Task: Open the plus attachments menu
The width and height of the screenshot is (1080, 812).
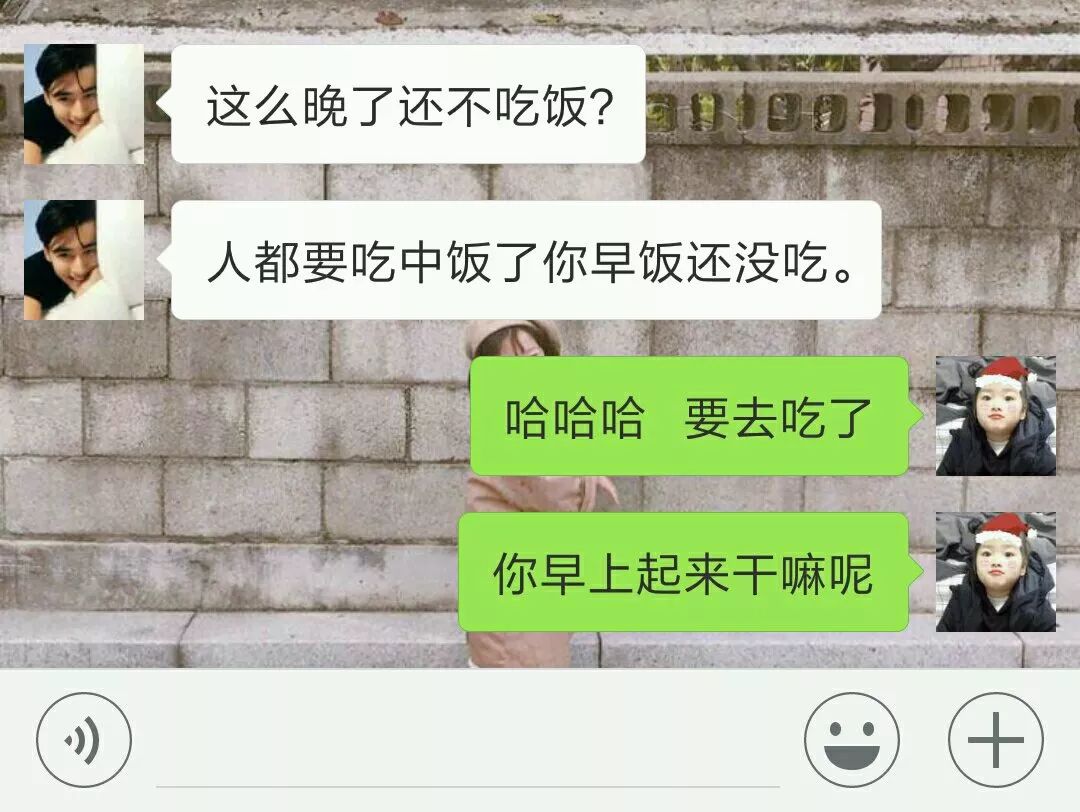Action: (x=995, y=740)
